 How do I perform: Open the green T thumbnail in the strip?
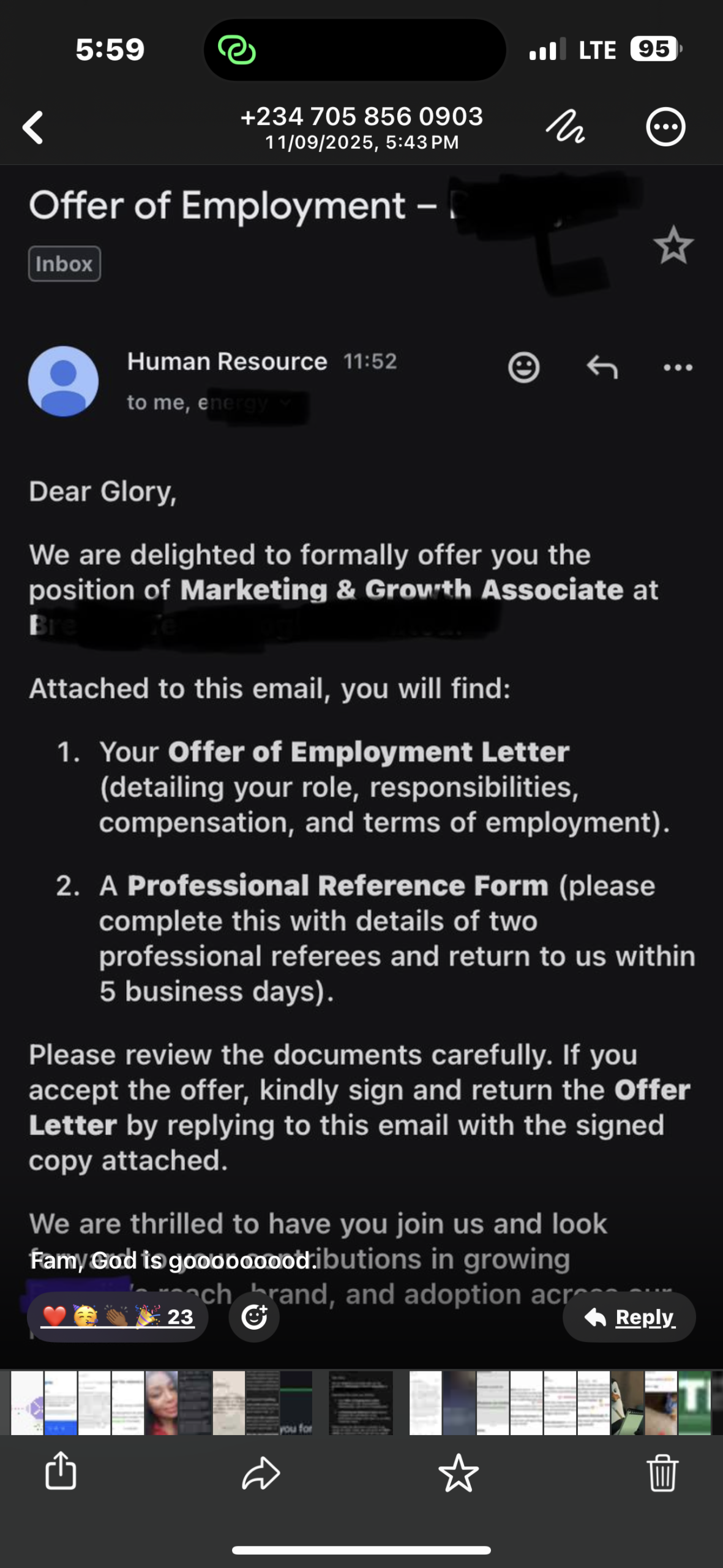694,1403
